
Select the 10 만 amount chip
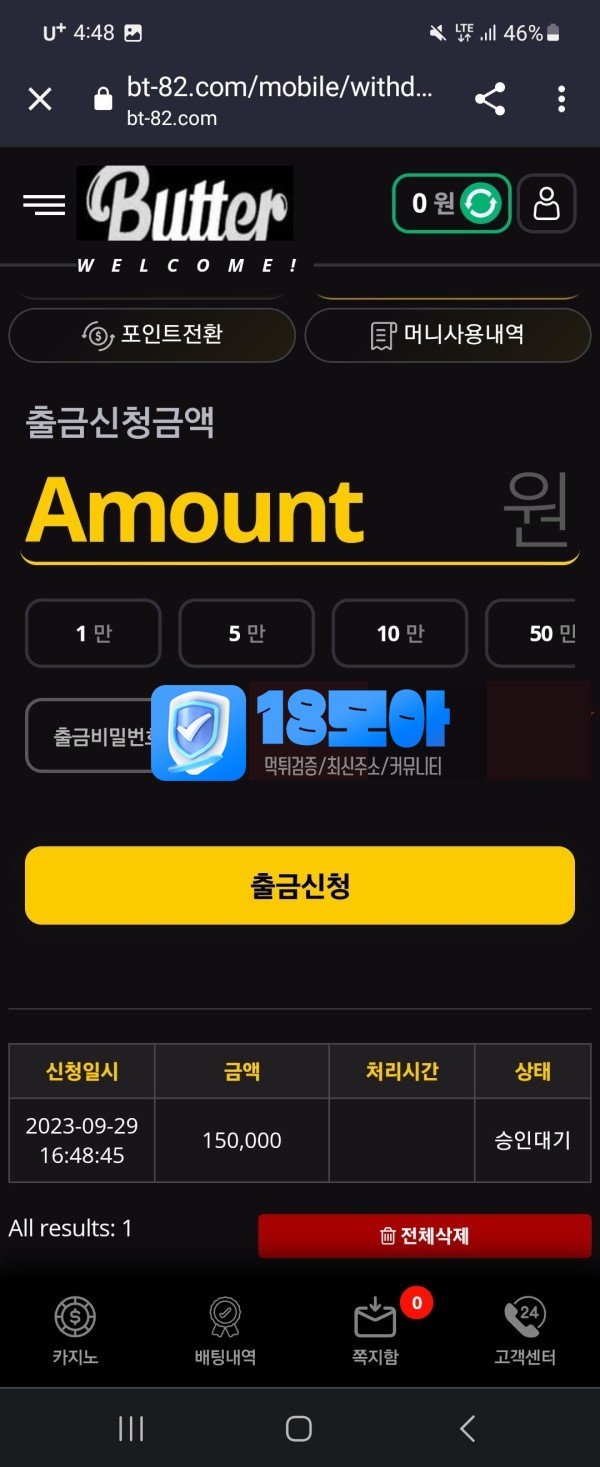pos(400,633)
